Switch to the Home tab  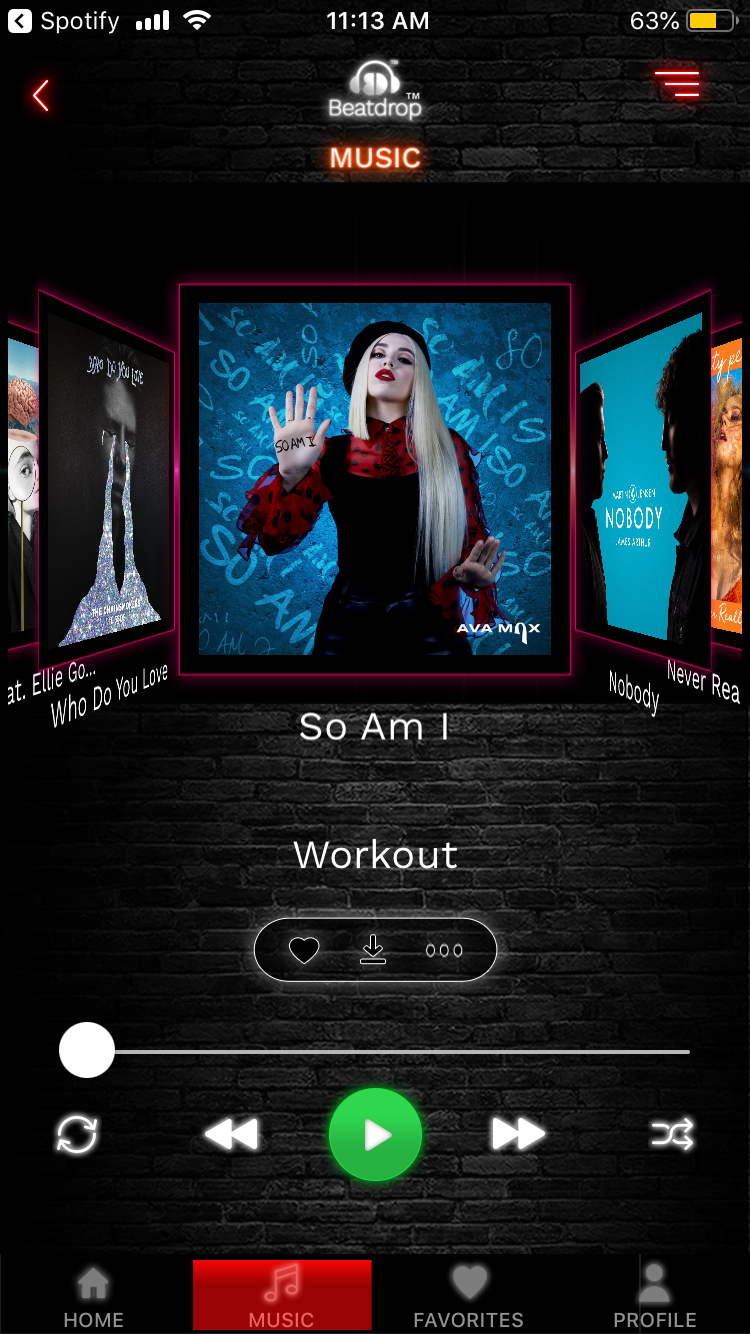pyautogui.click(x=93, y=1296)
